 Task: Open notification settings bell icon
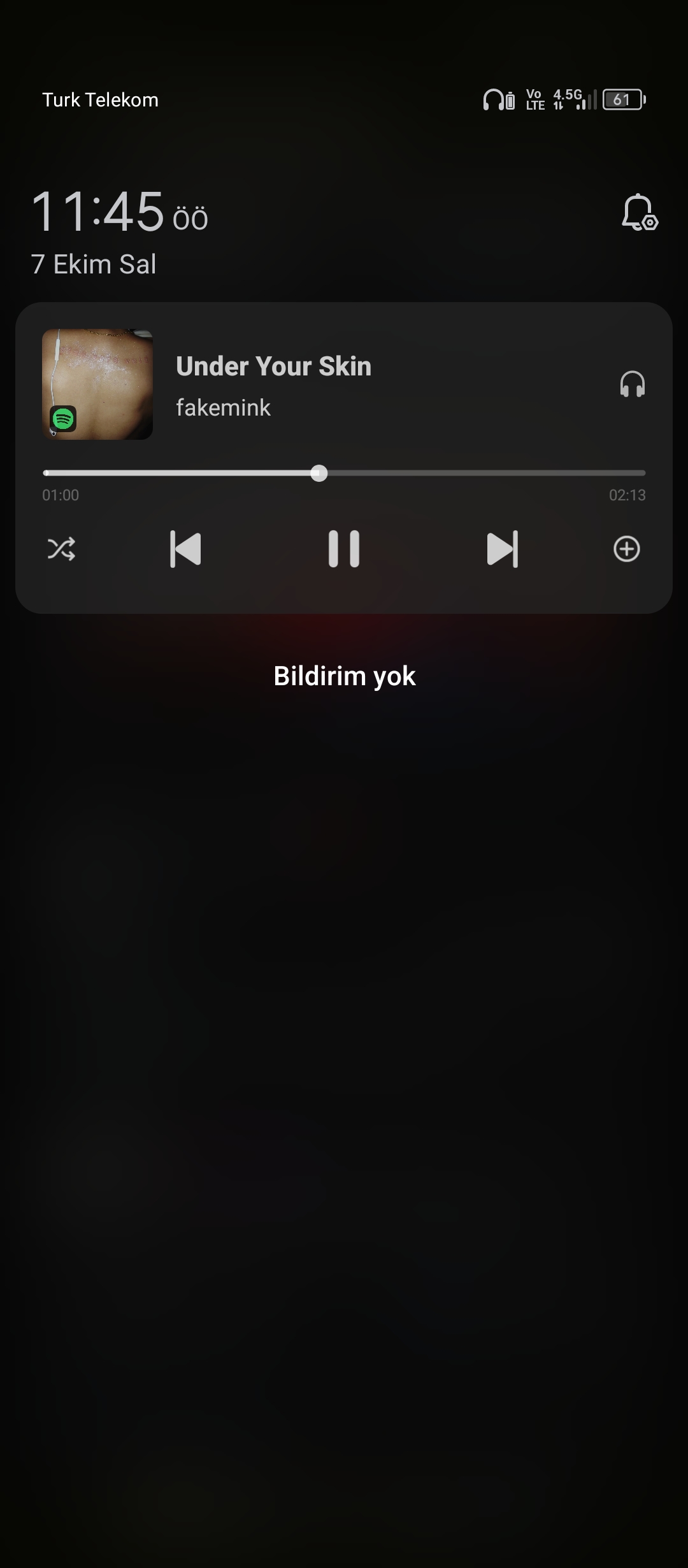coord(640,212)
